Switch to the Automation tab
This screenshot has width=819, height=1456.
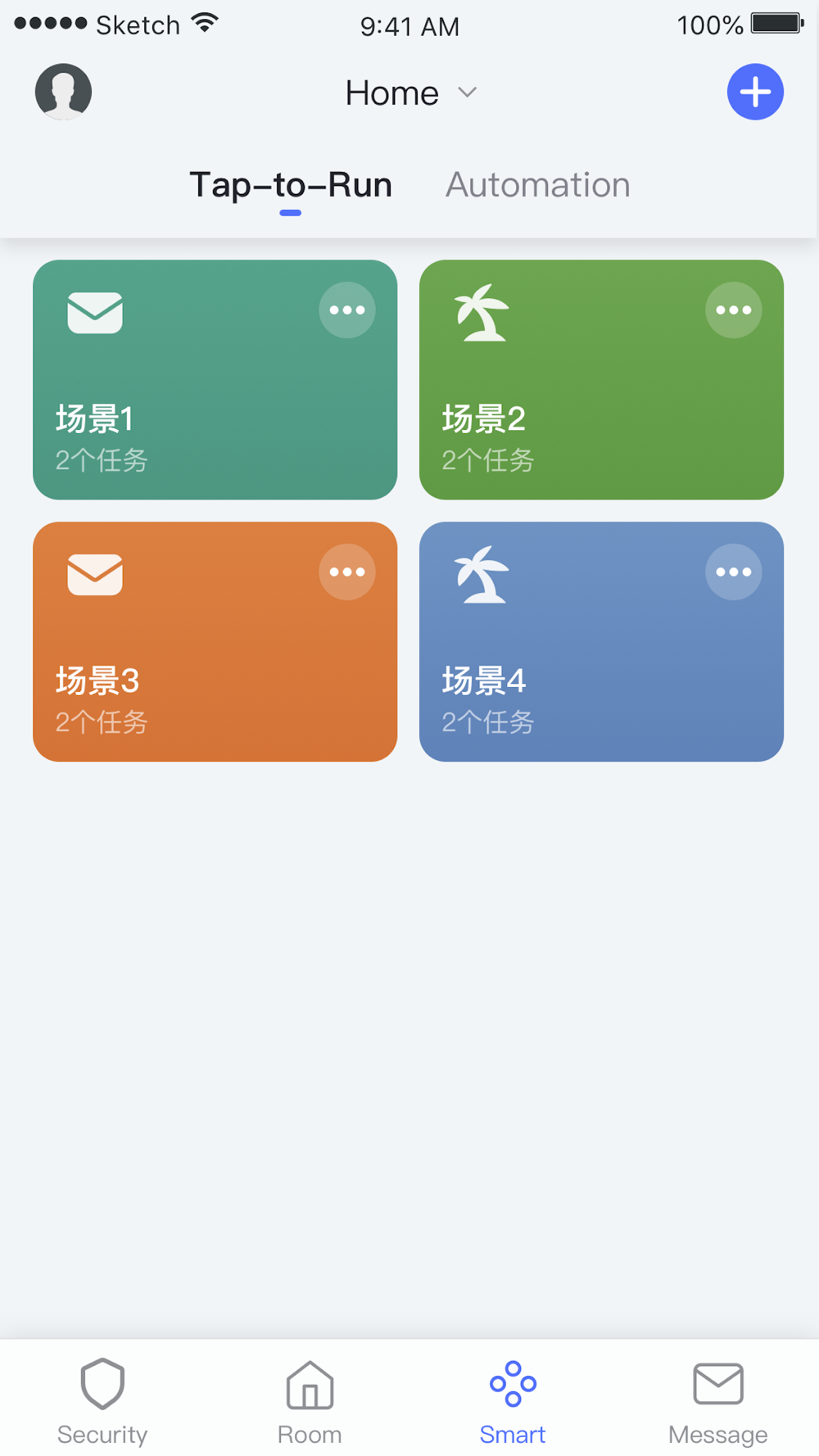[x=537, y=185]
